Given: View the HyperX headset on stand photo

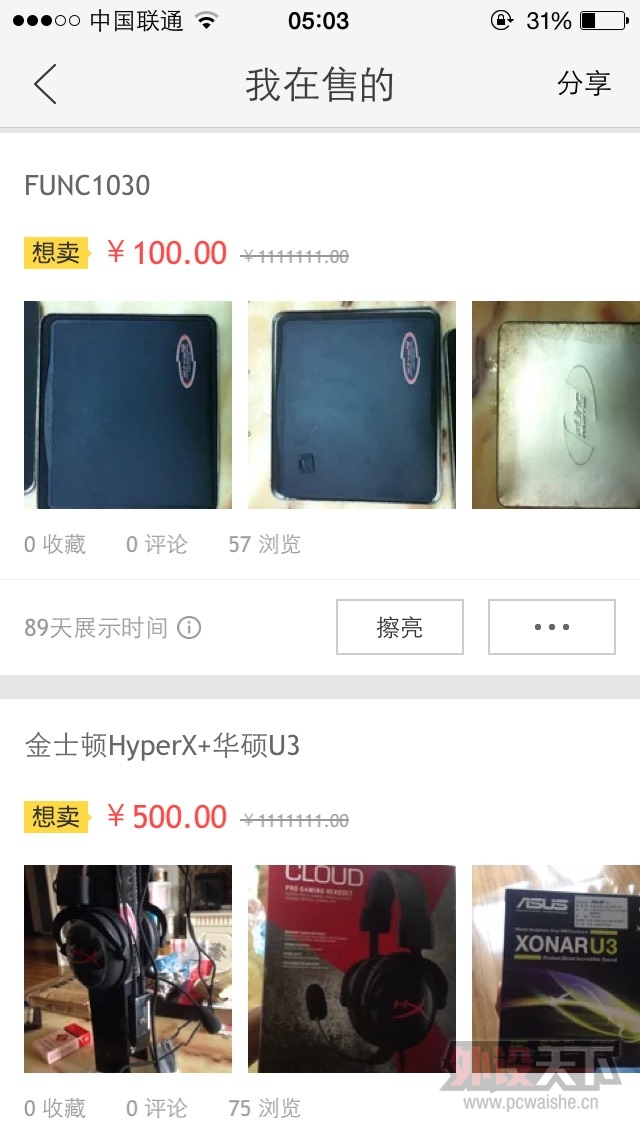Looking at the screenshot, I should coord(128,968).
